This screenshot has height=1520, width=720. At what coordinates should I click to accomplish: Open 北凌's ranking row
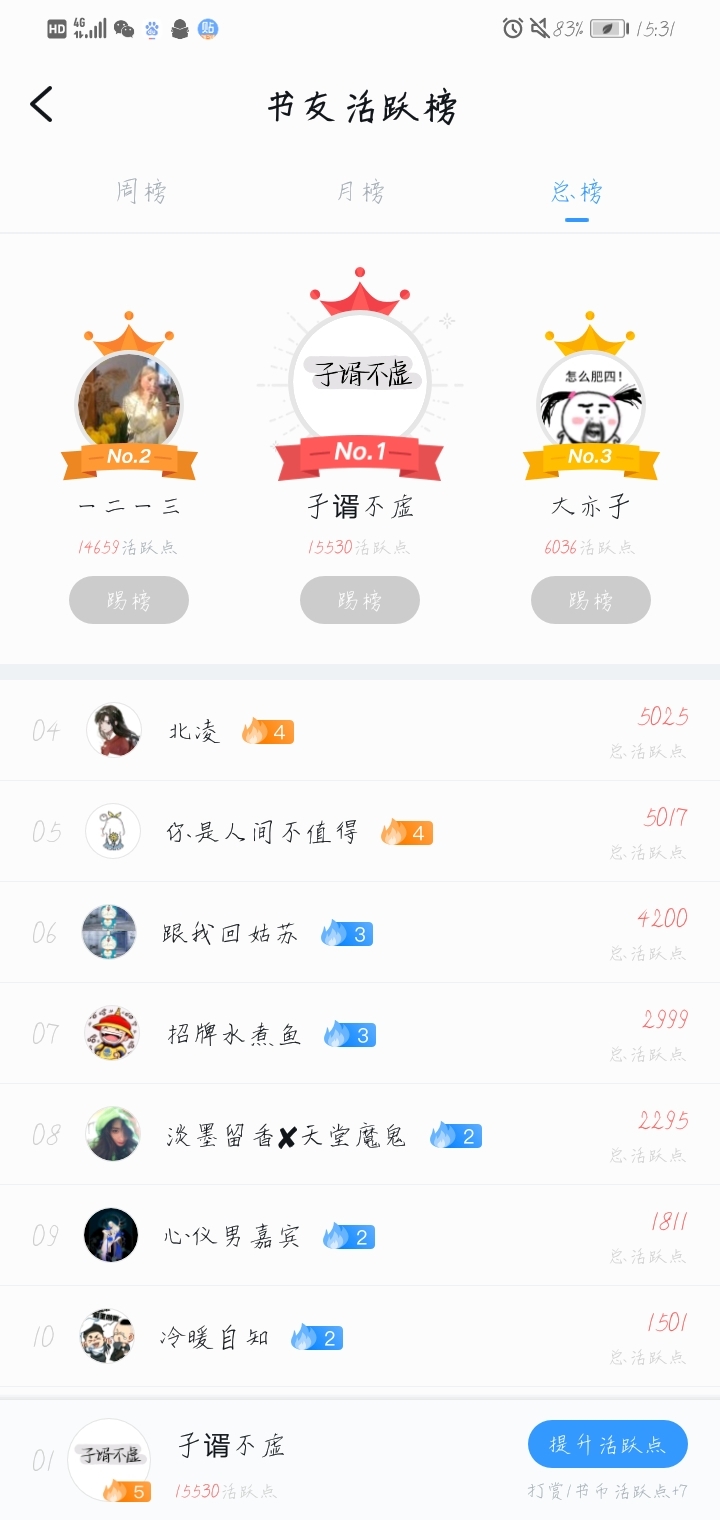(360, 731)
